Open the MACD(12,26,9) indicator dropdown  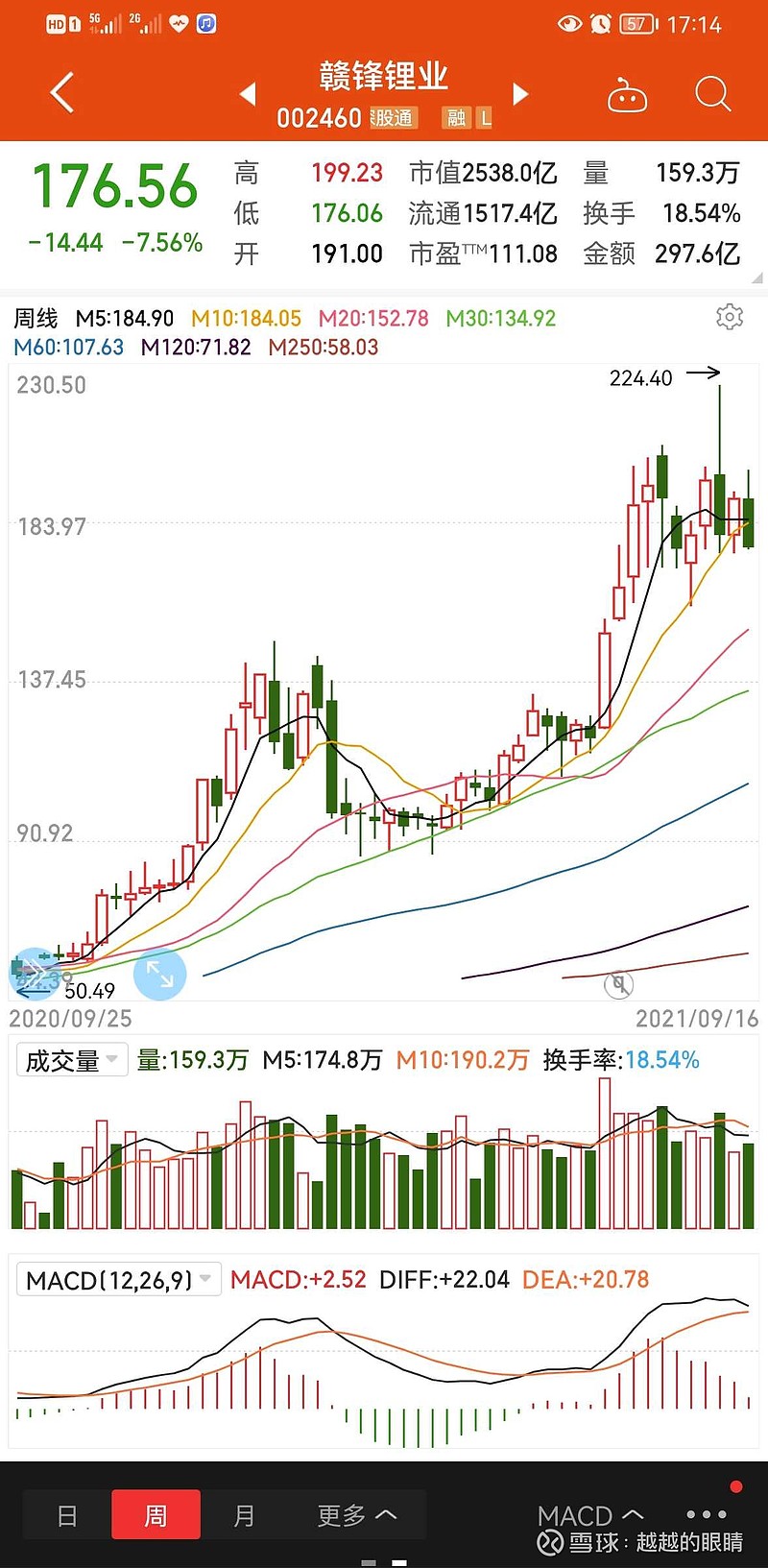[x=119, y=1280]
